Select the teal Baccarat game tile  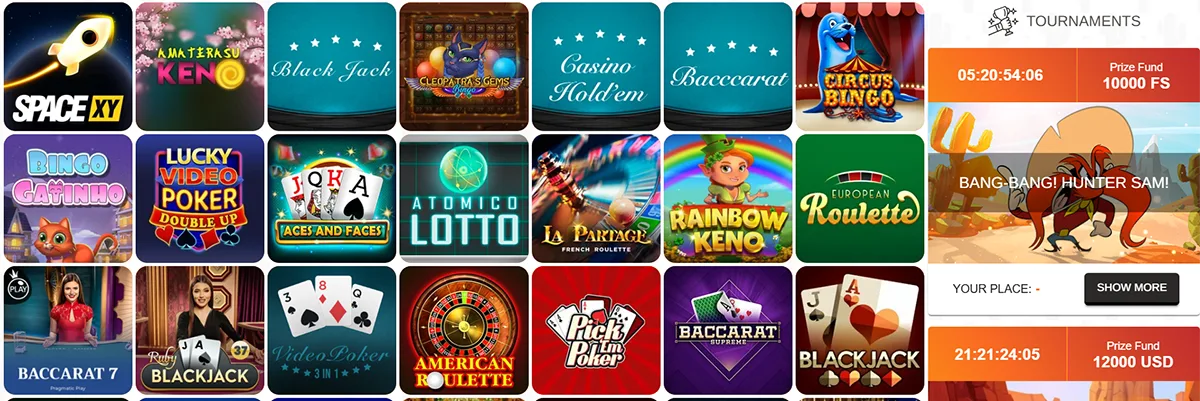(728, 66)
